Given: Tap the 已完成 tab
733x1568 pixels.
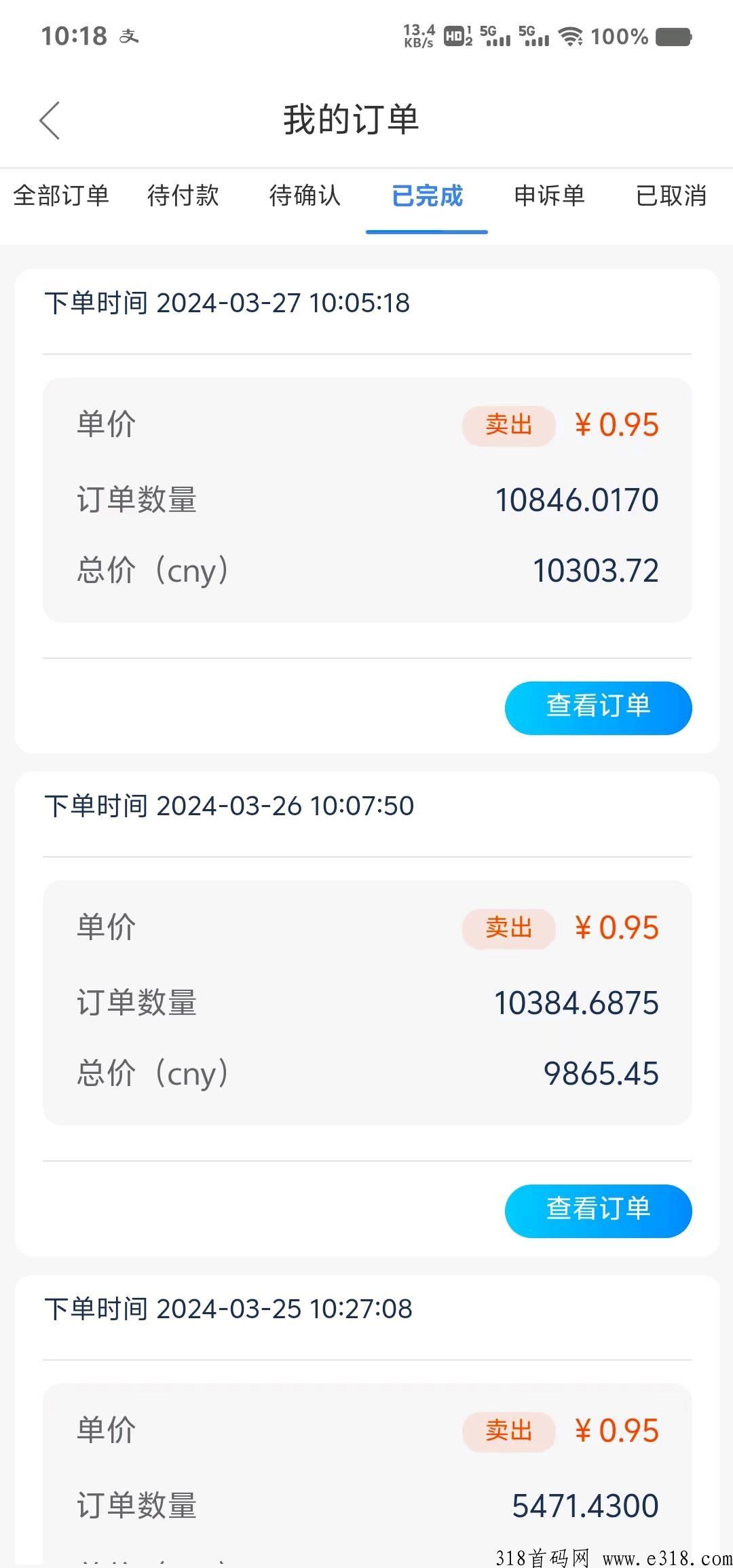Looking at the screenshot, I should [x=427, y=195].
